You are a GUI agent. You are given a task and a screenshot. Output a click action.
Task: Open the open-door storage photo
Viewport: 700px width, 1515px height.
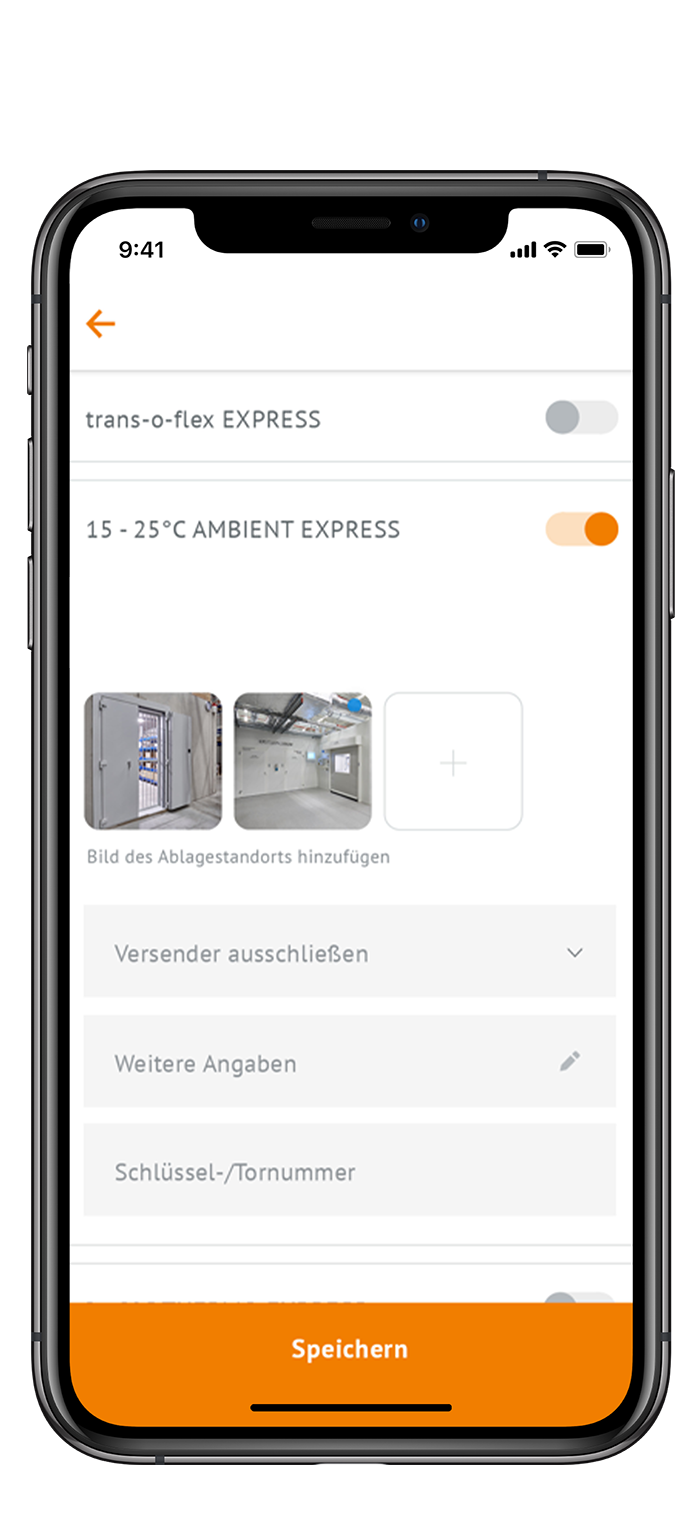tap(153, 761)
